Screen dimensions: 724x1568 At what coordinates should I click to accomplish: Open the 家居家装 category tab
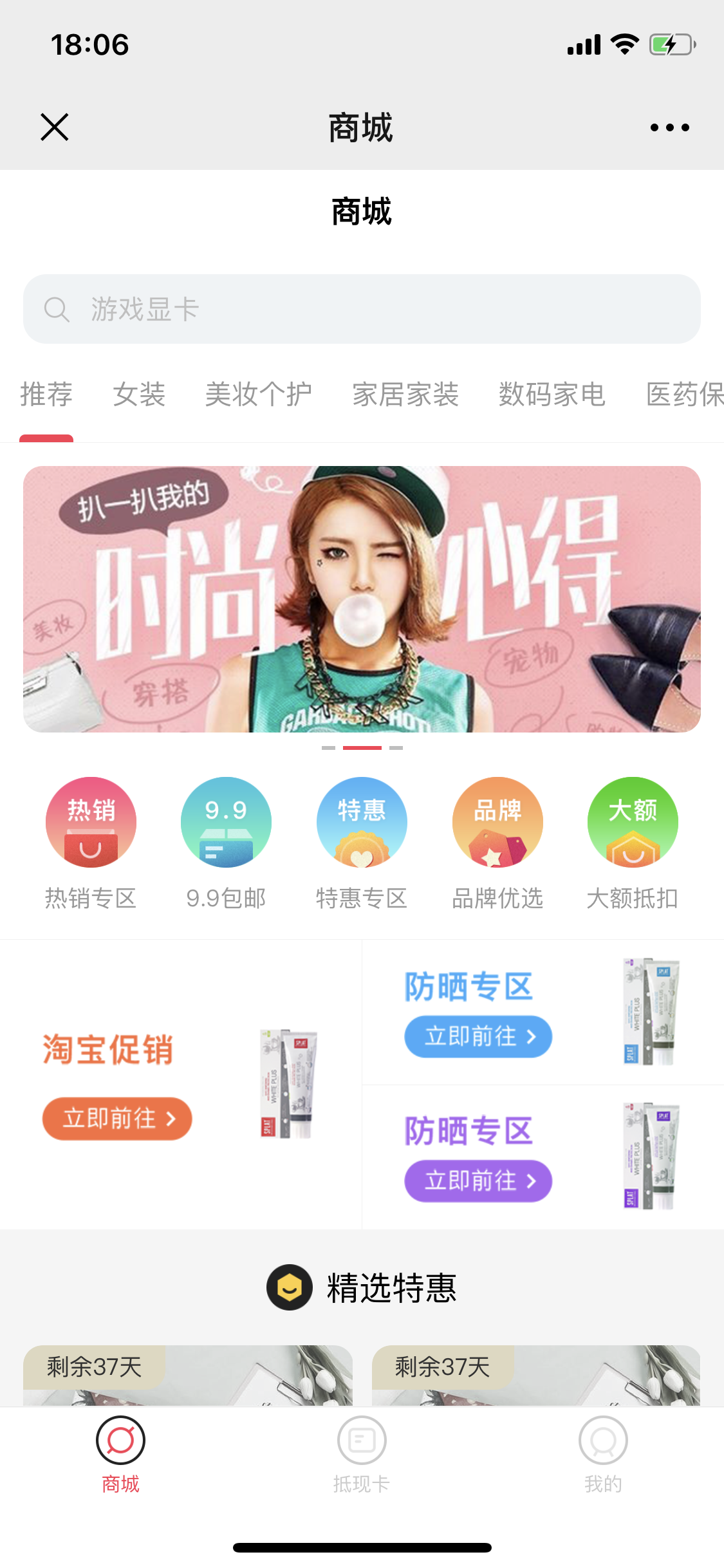(x=406, y=395)
